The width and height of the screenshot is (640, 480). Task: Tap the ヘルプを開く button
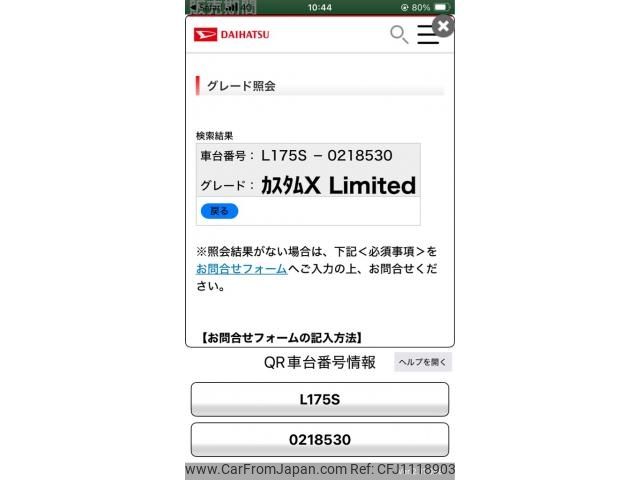(x=423, y=362)
